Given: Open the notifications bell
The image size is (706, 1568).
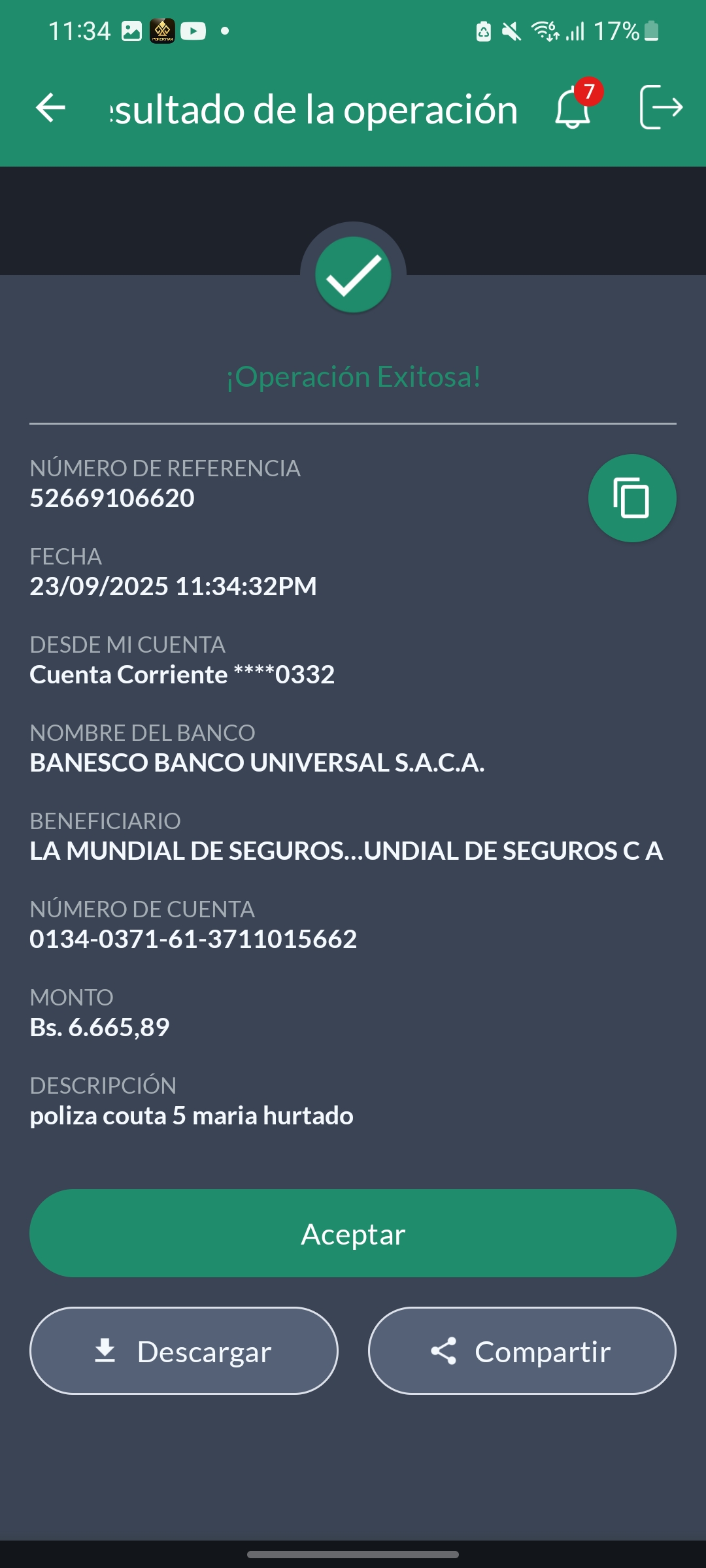Looking at the screenshot, I should 573,108.
